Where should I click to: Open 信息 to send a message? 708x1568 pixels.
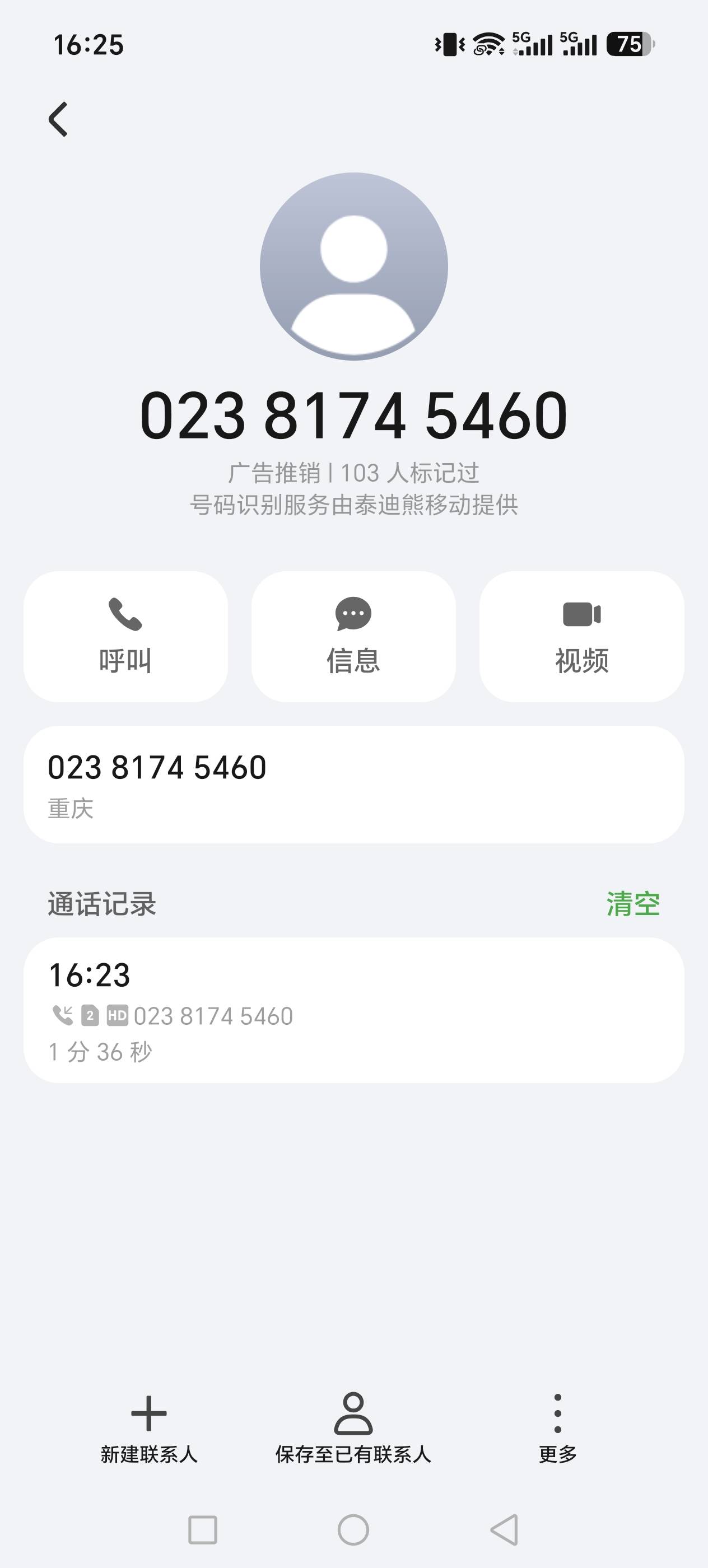(x=353, y=636)
